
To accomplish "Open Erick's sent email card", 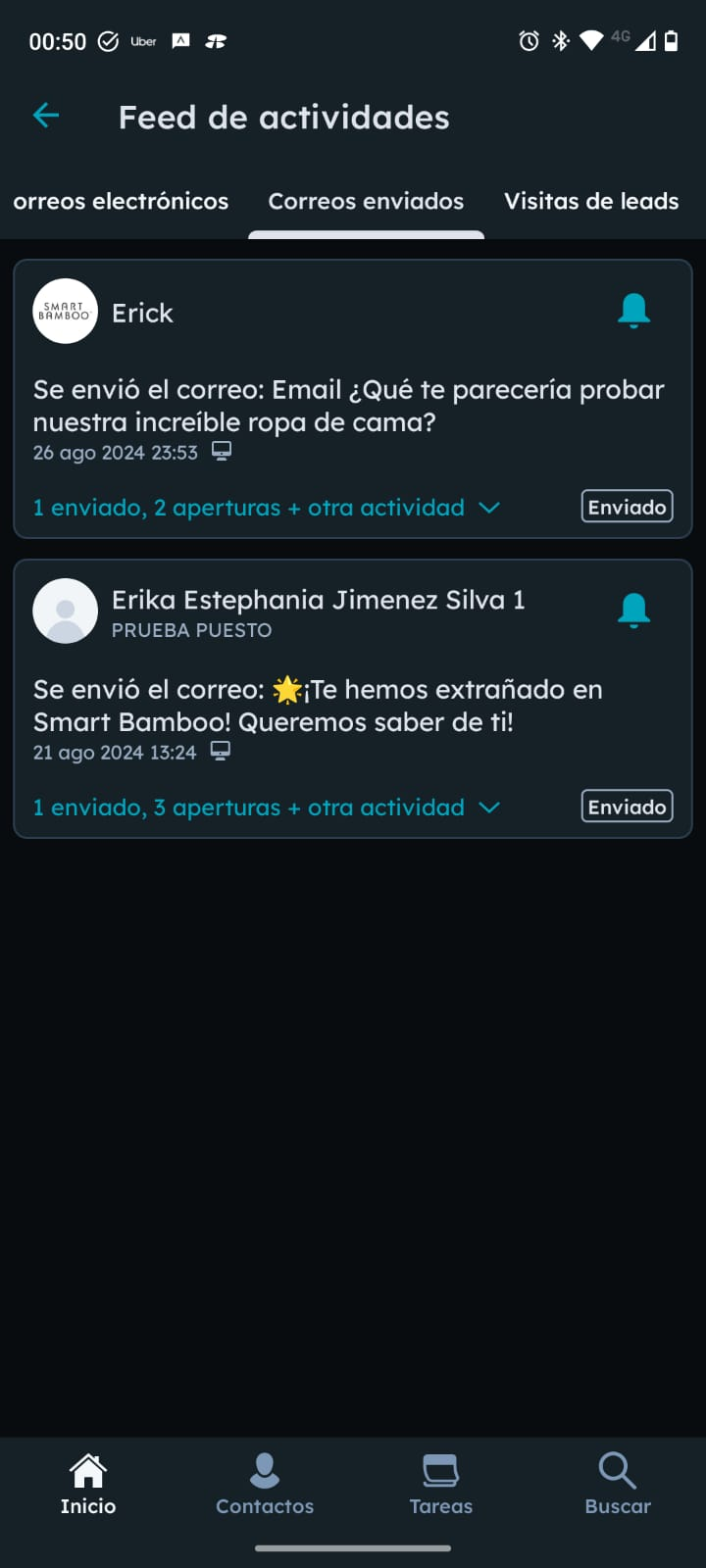I will 348,406.
